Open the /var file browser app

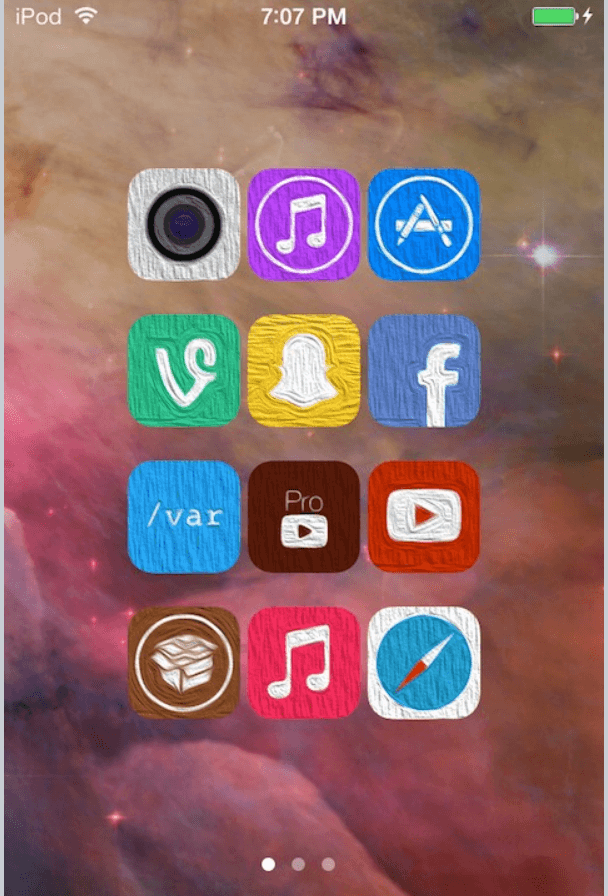tap(184, 517)
